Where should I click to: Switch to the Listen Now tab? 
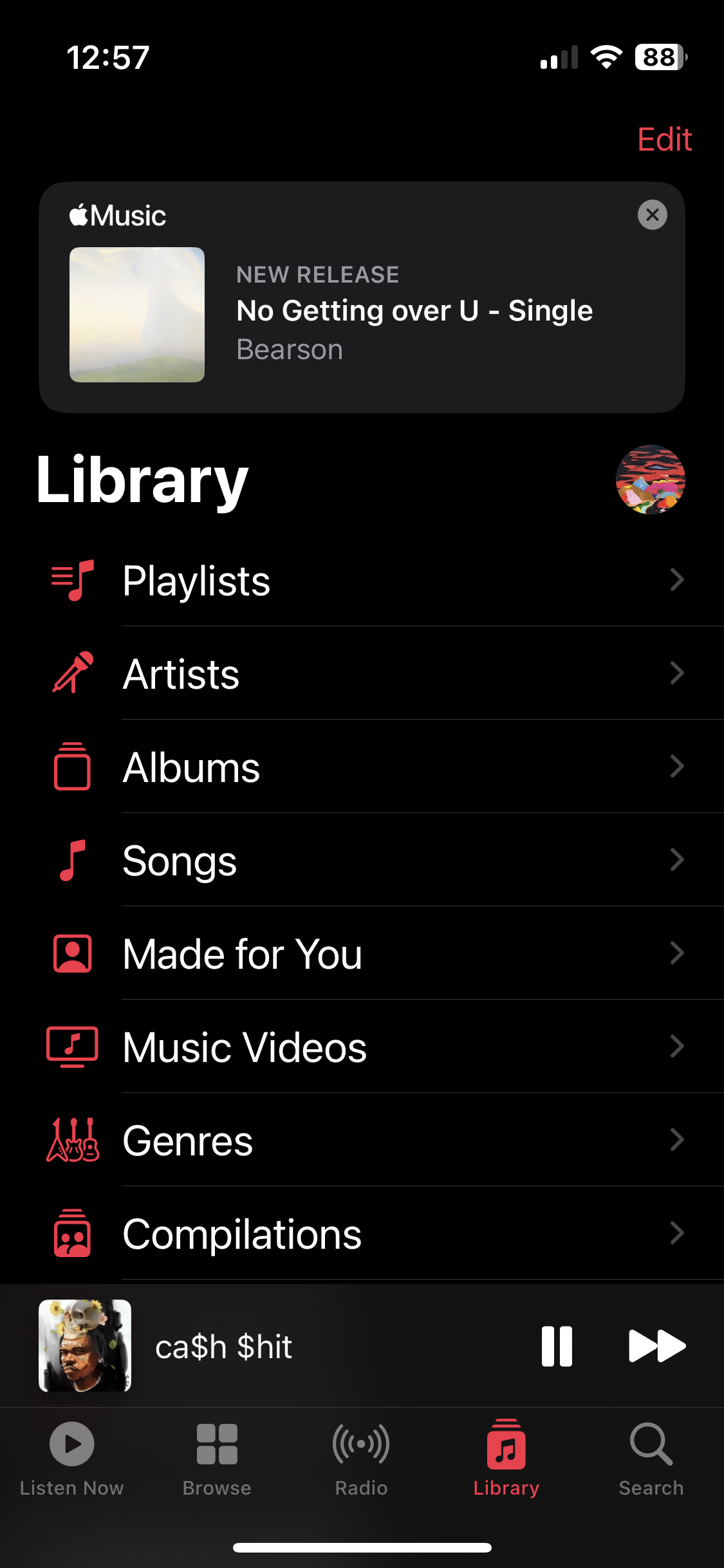[x=72, y=1459]
